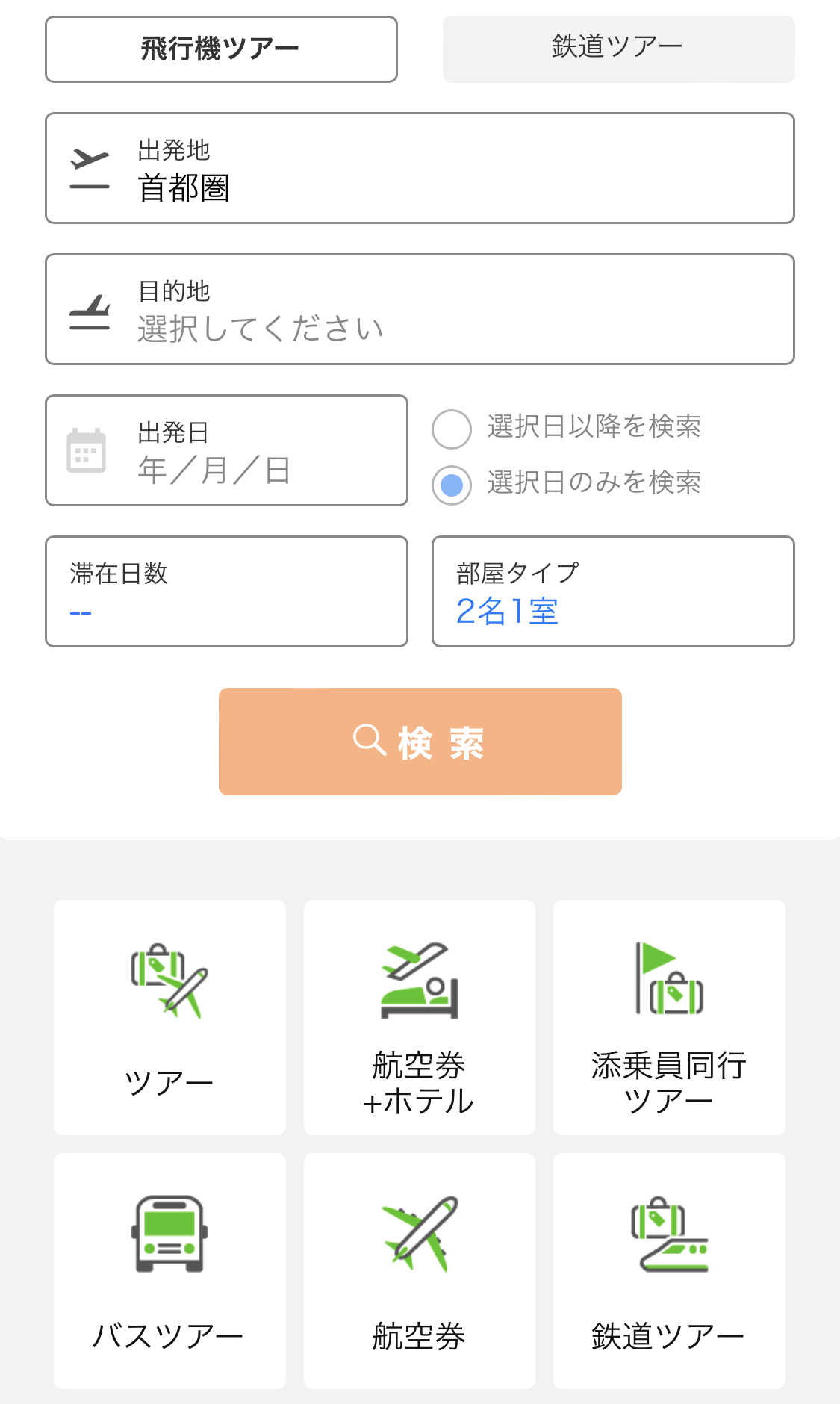840x1404 pixels.
Task: Switch to the 鉄道ツアー tab at top
Action: click(618, 49)
